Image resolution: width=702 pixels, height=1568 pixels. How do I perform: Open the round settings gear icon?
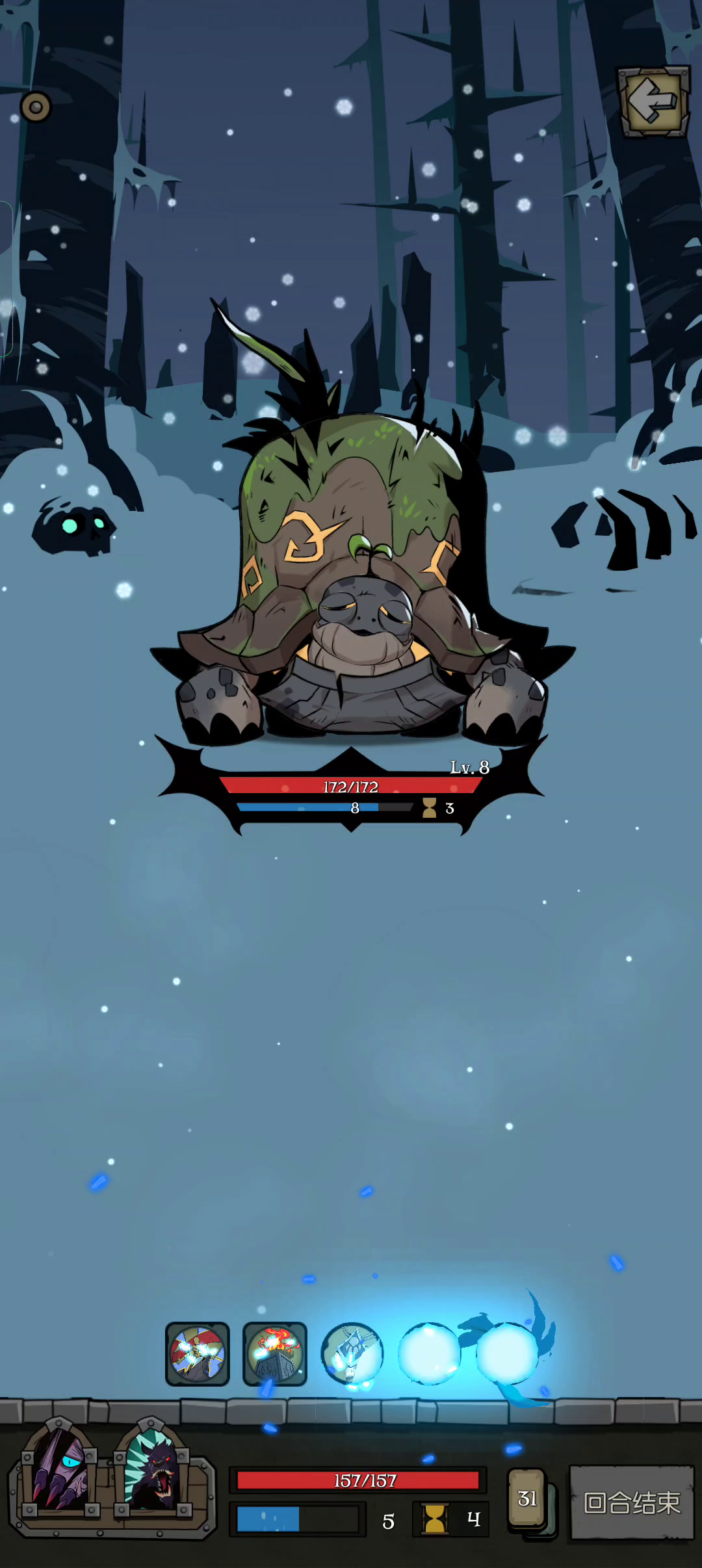(x=36, y=107)
